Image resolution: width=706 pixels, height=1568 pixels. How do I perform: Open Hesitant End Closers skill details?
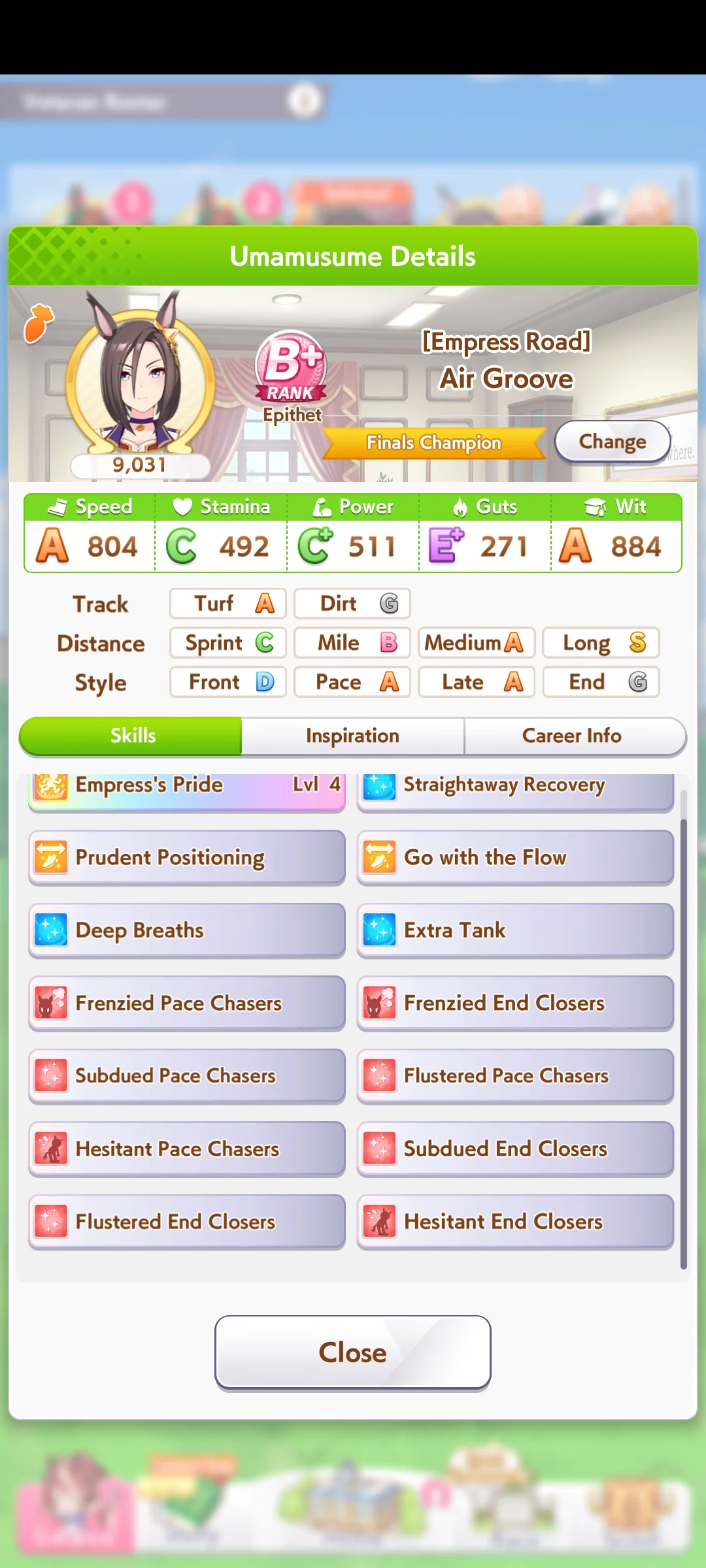click(515, 1222)
